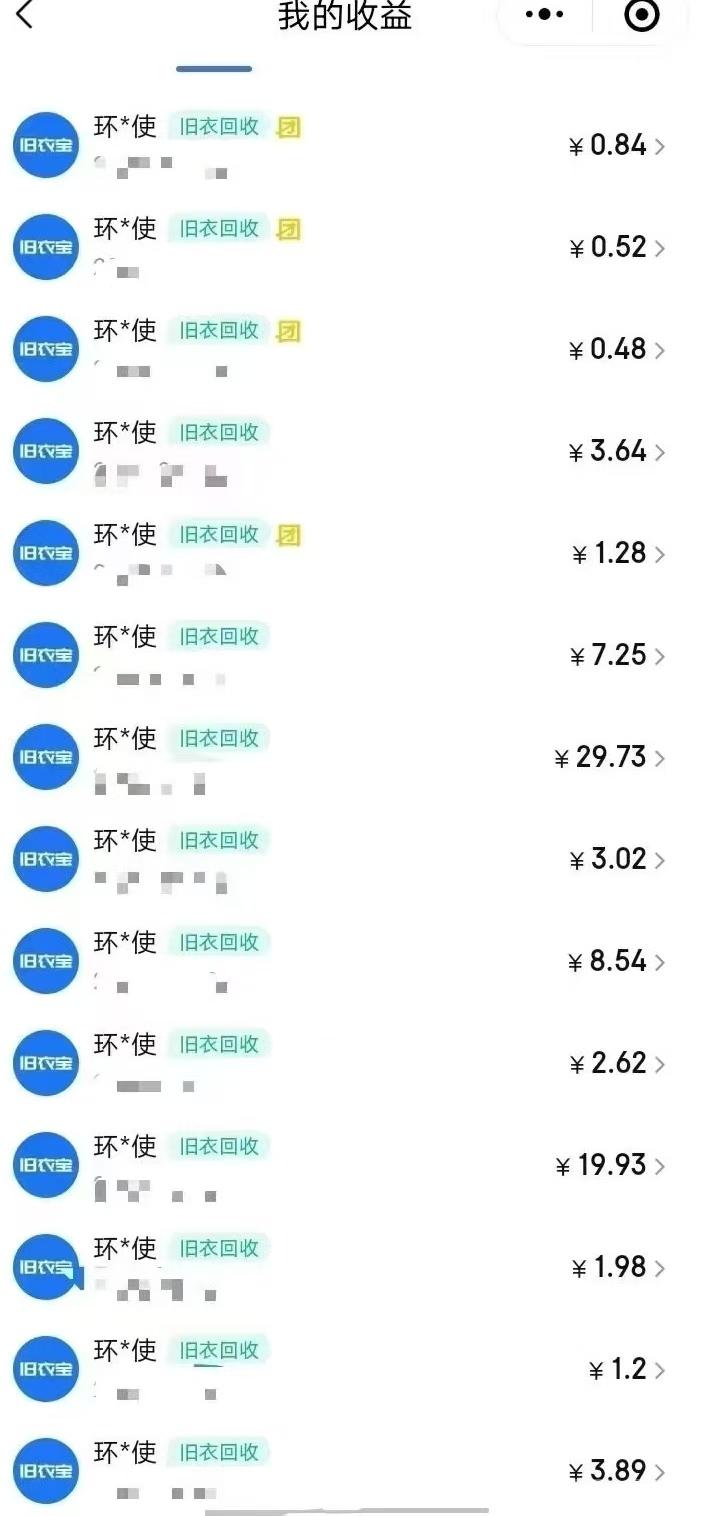View the ¥2.62 earnings entry
The width and height of the screenshot is (706, 1516).
click(x=353, y=1064)
